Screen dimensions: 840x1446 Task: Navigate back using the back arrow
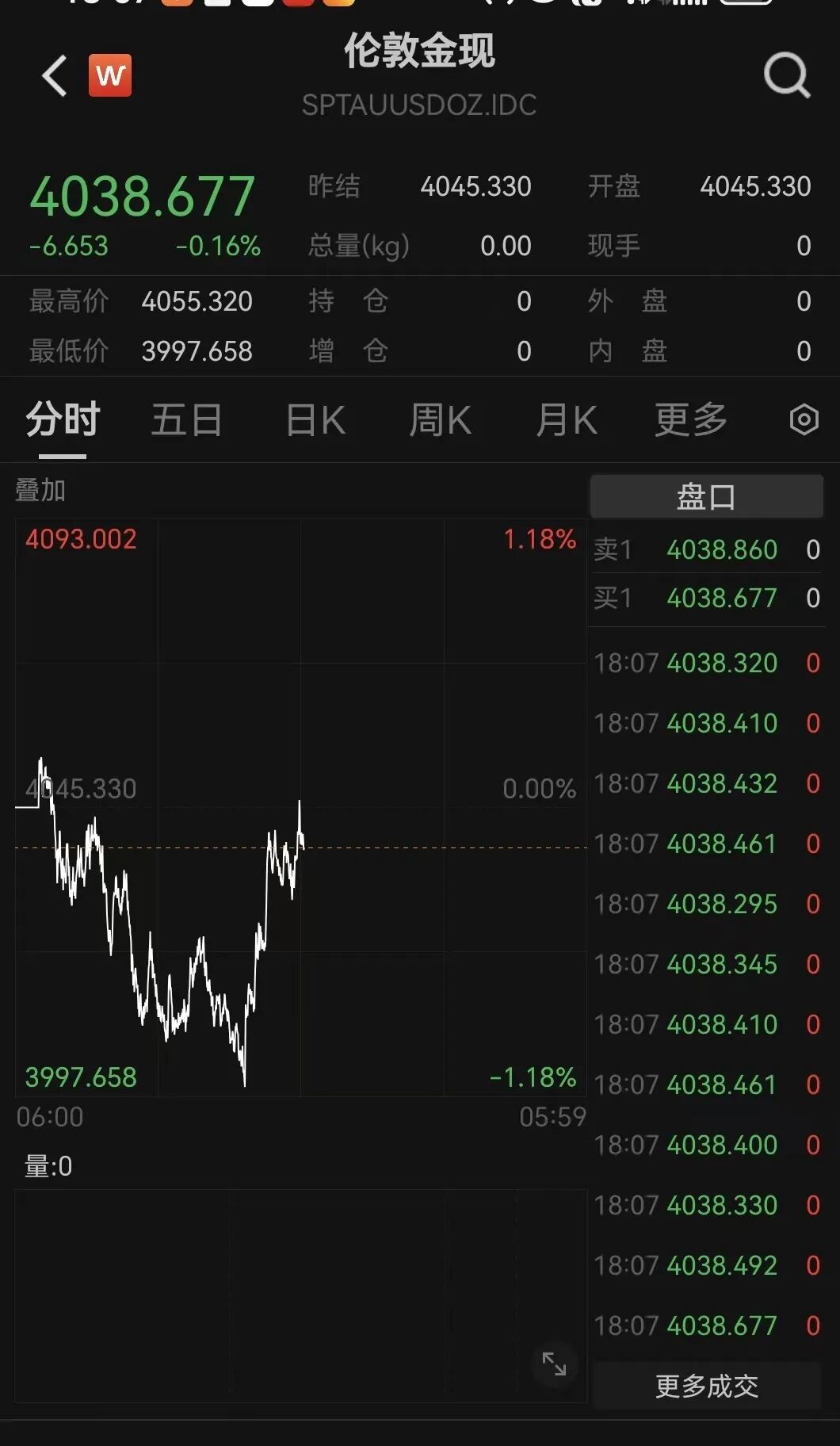(53, 77)
